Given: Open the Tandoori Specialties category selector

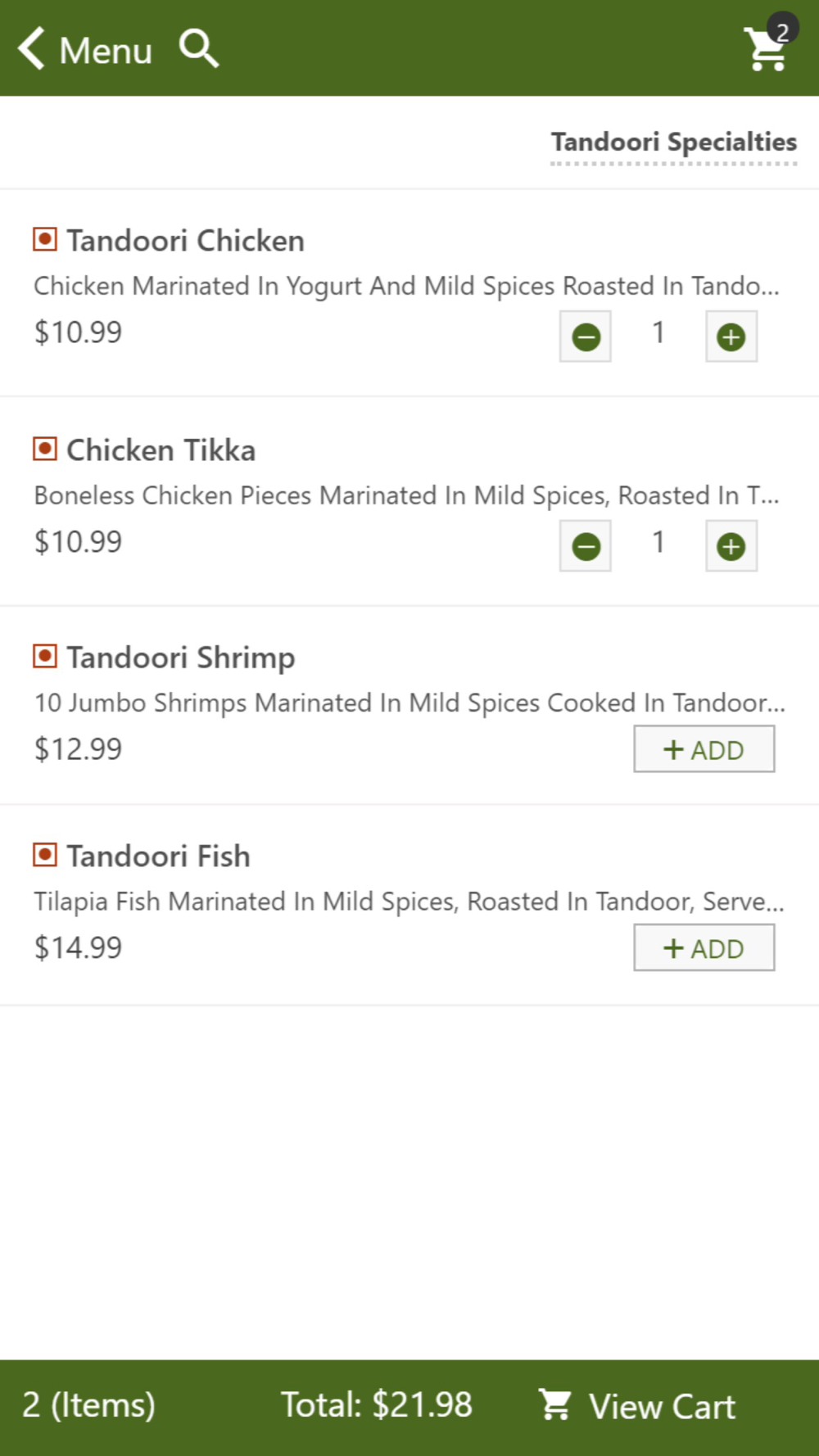Looking at the screenshot, I should (x=673, y=143).
